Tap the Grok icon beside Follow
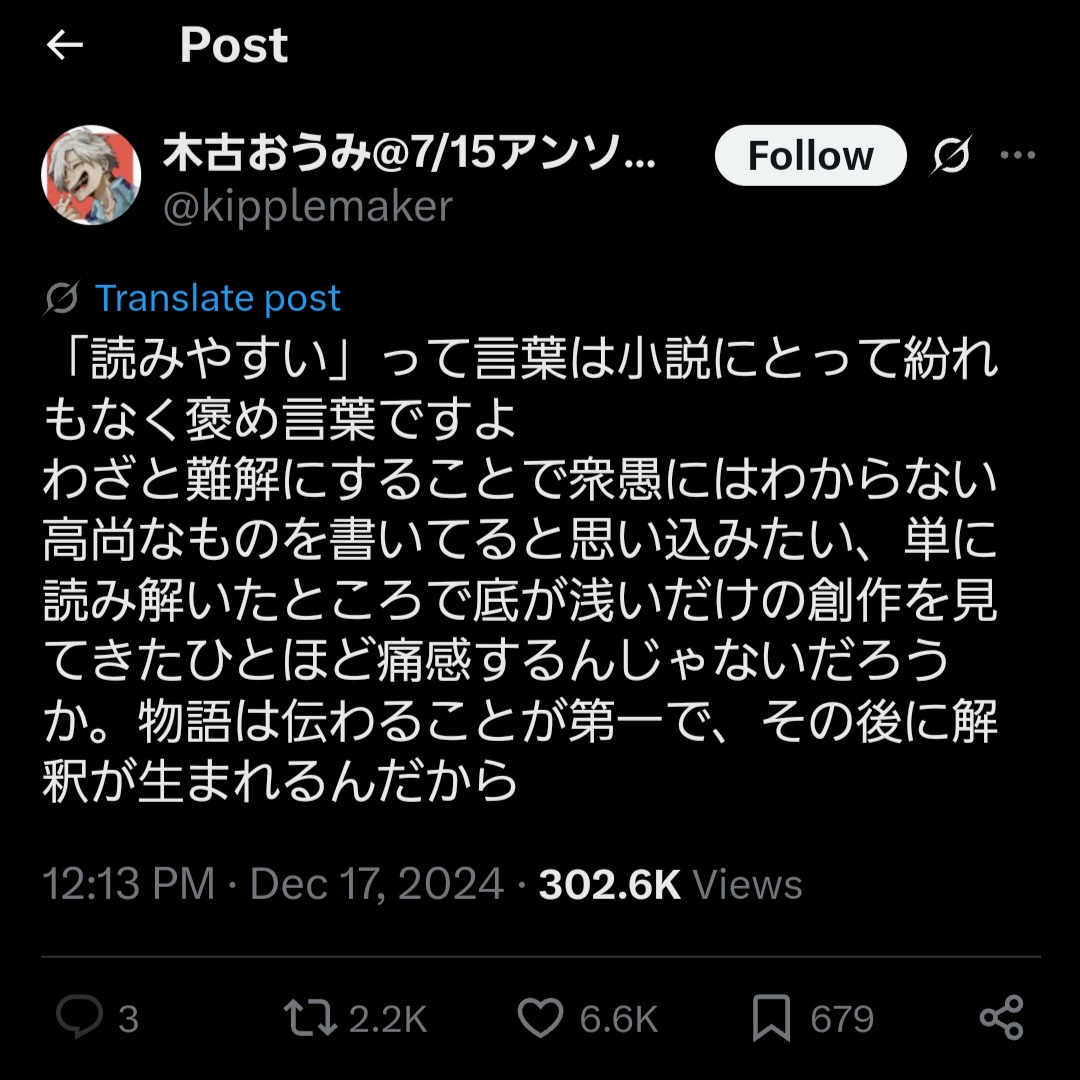 pos(951,156)
